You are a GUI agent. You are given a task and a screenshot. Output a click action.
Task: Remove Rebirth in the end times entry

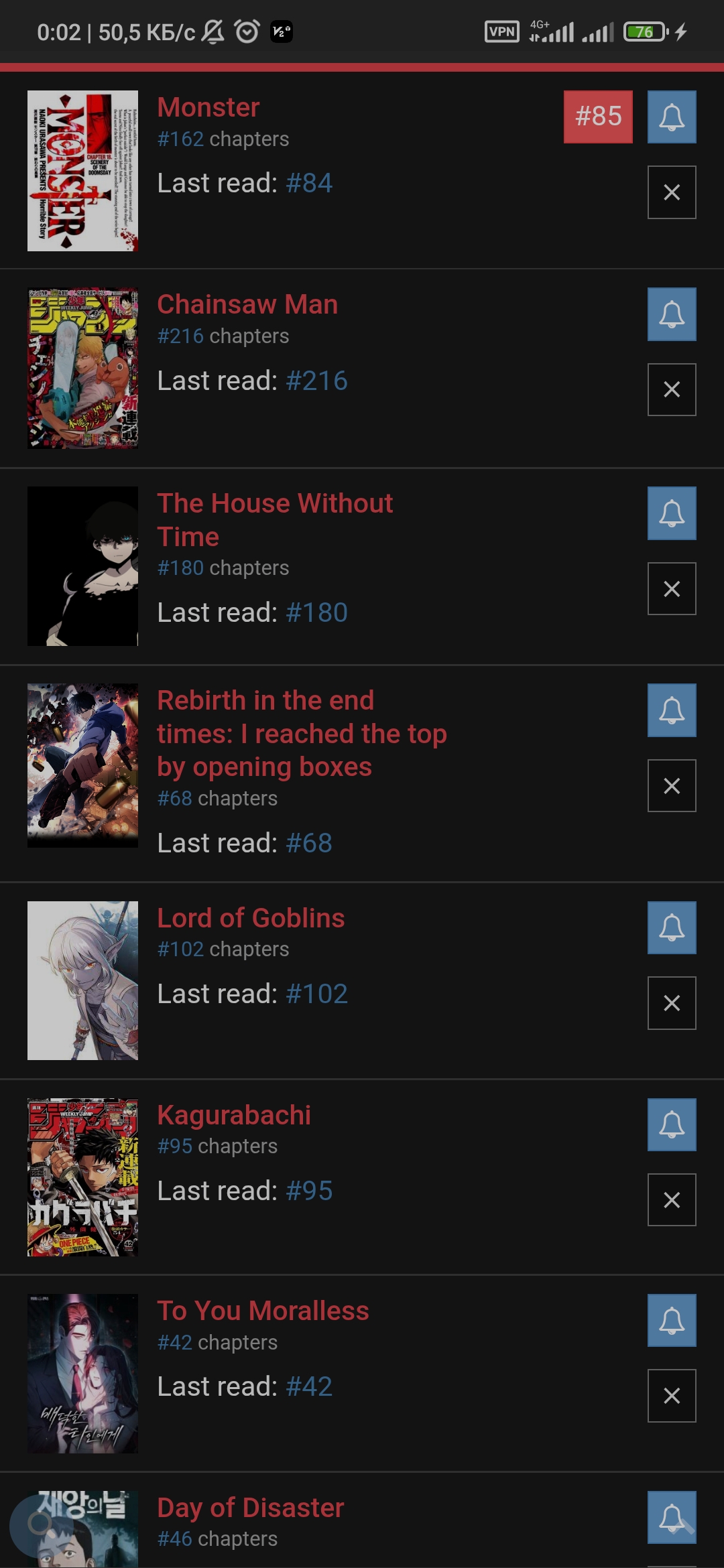coord(672,785)
